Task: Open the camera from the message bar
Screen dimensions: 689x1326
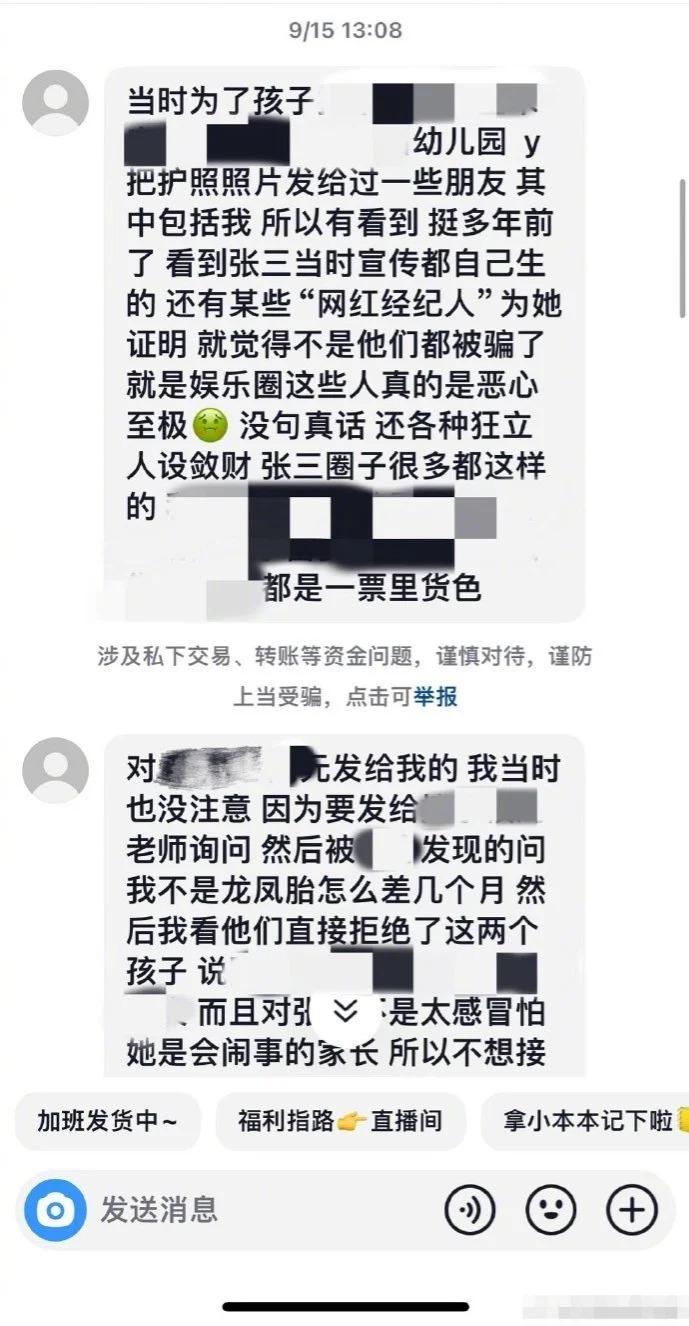Action: coord(56,1212)
